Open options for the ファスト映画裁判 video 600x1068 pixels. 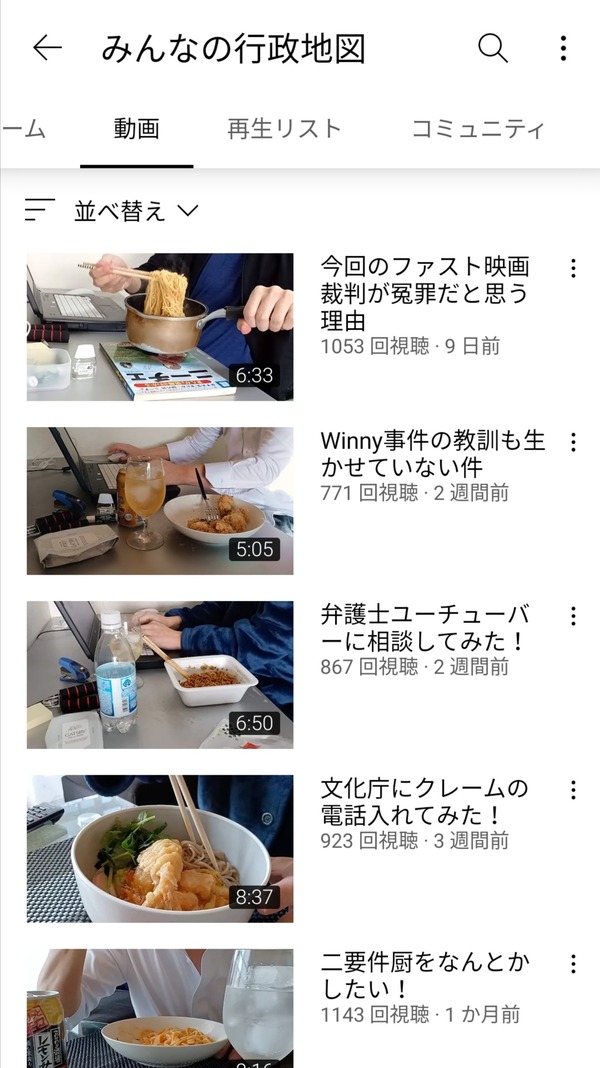tap(573, 268)
